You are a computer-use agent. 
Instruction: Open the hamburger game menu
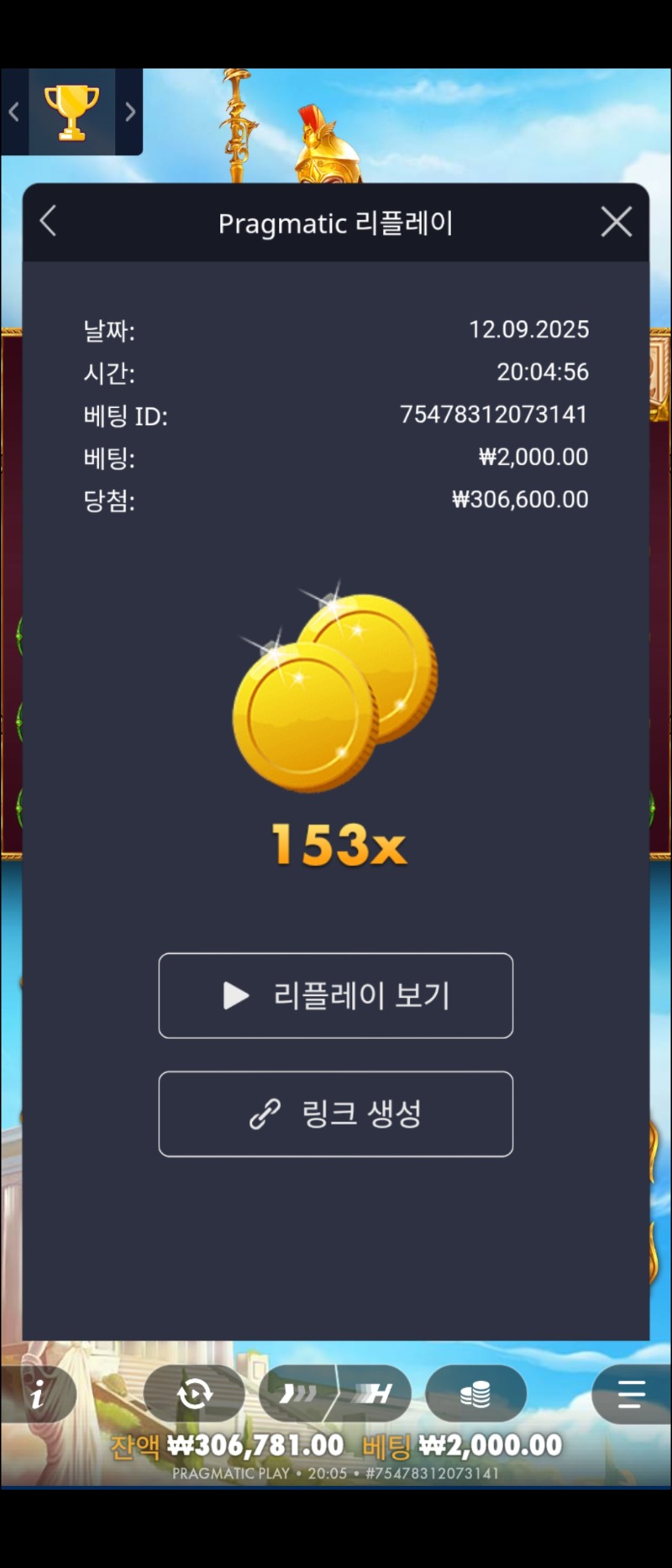(630, 1395)
